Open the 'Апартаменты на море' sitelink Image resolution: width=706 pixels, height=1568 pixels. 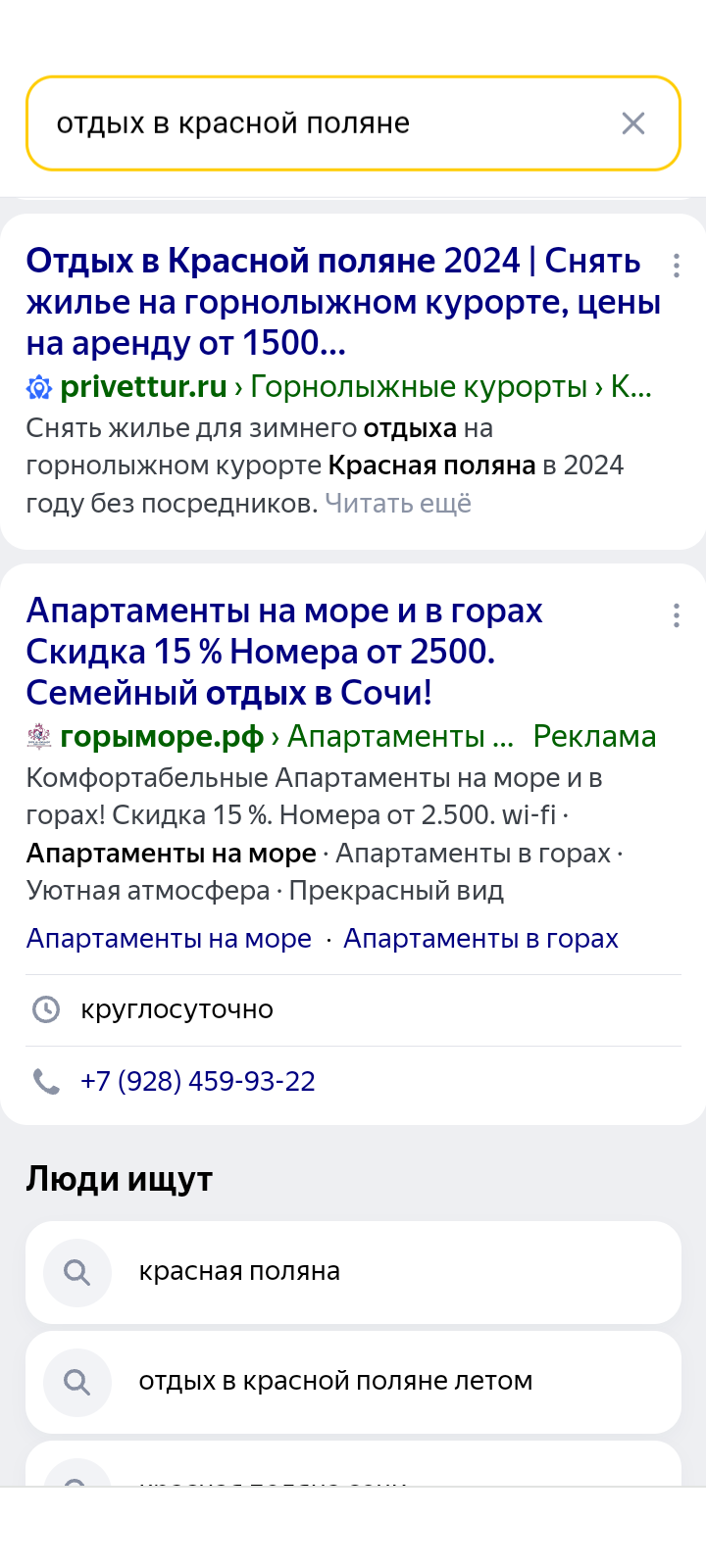click(x=169, y=939)
